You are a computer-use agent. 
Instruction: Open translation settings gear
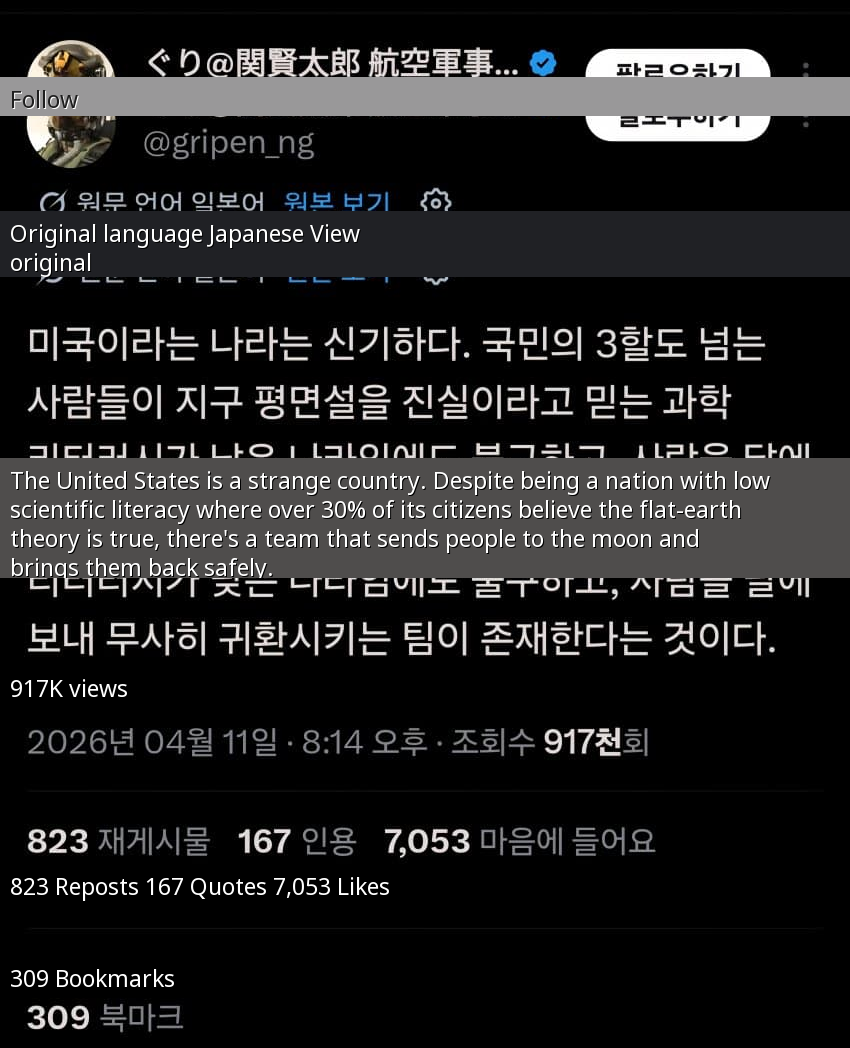coord(435,201)
